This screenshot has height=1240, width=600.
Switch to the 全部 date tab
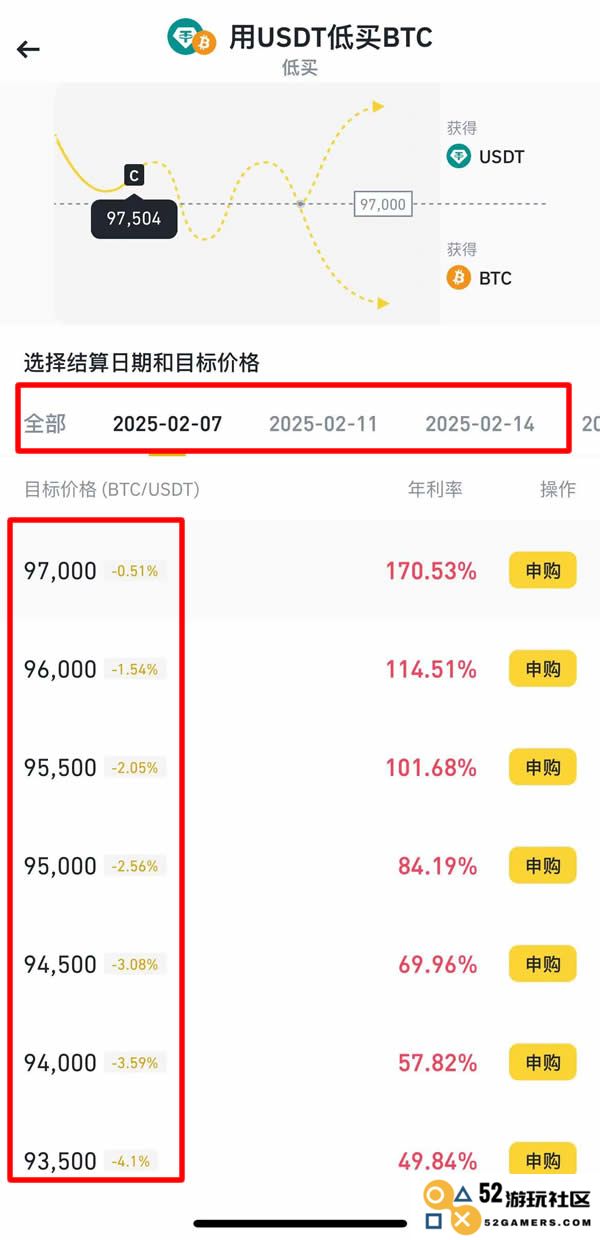(45, 423)
